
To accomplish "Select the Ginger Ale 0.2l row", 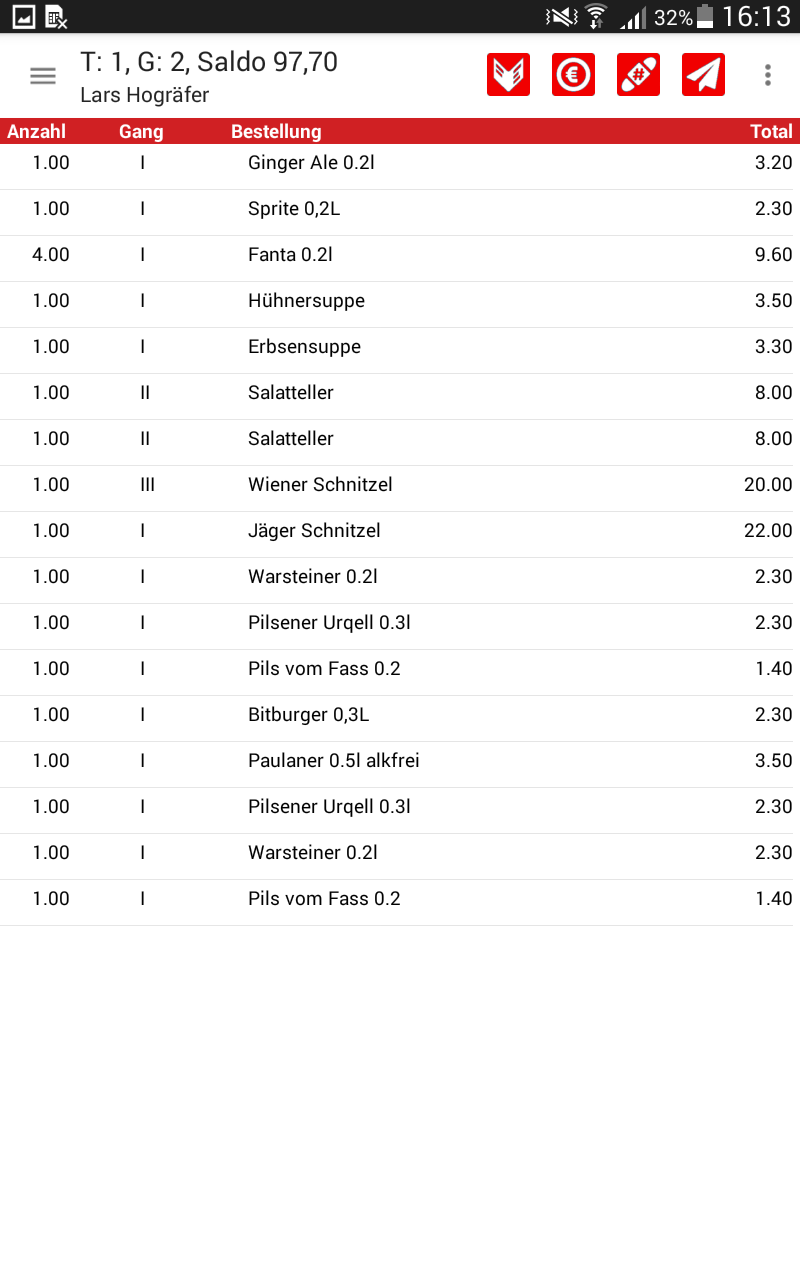I will tap(400, 167).
